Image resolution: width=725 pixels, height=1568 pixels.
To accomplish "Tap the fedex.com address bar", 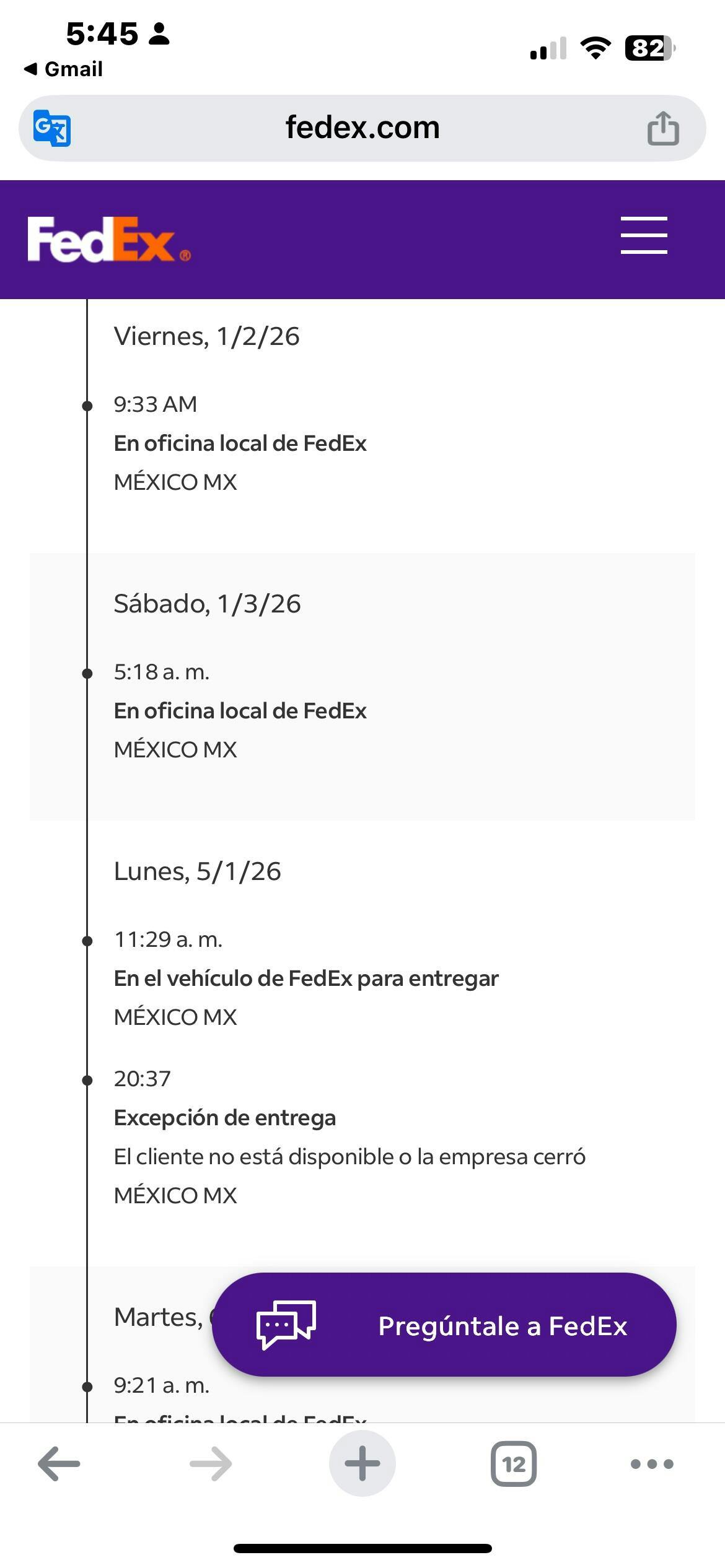I will coord(362,128).
